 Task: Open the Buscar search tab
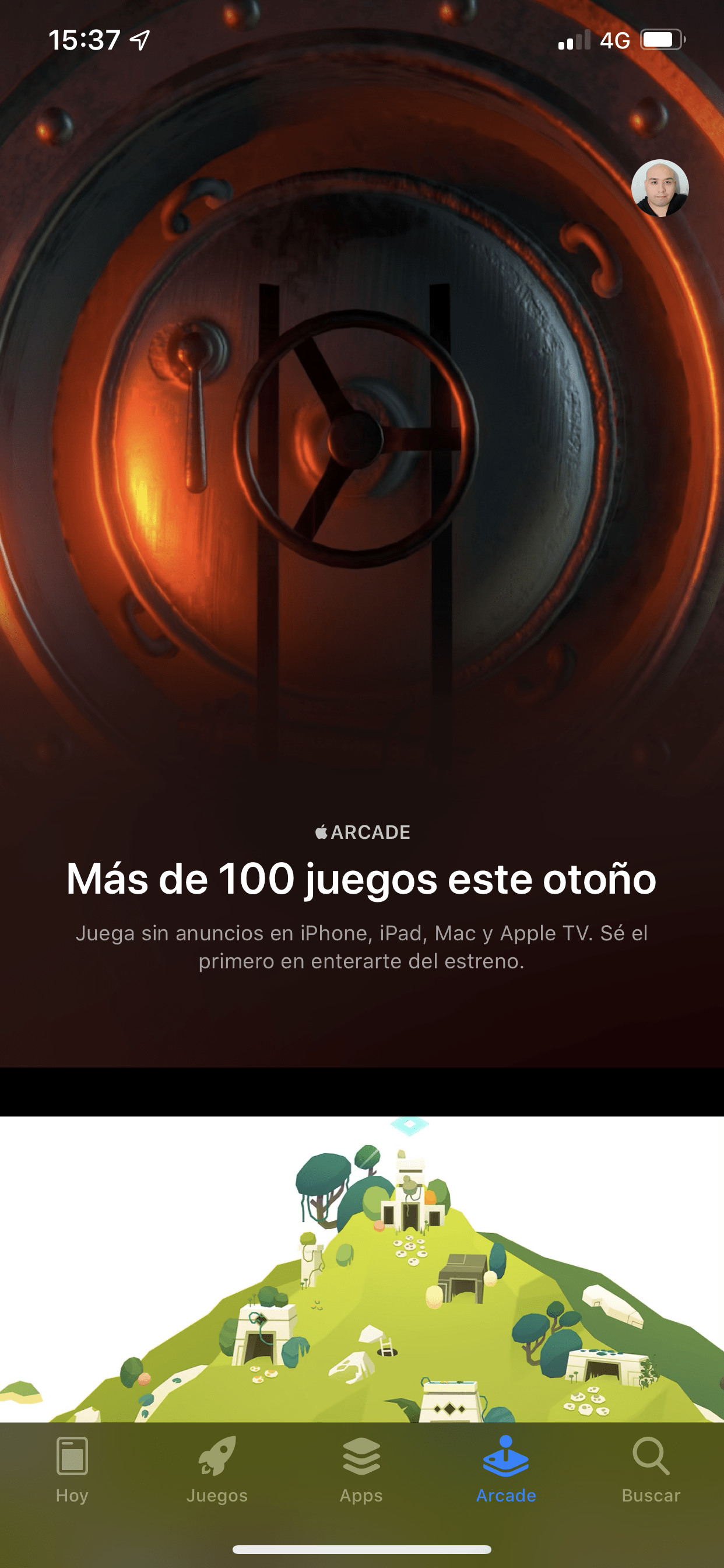coord(651,1469)
